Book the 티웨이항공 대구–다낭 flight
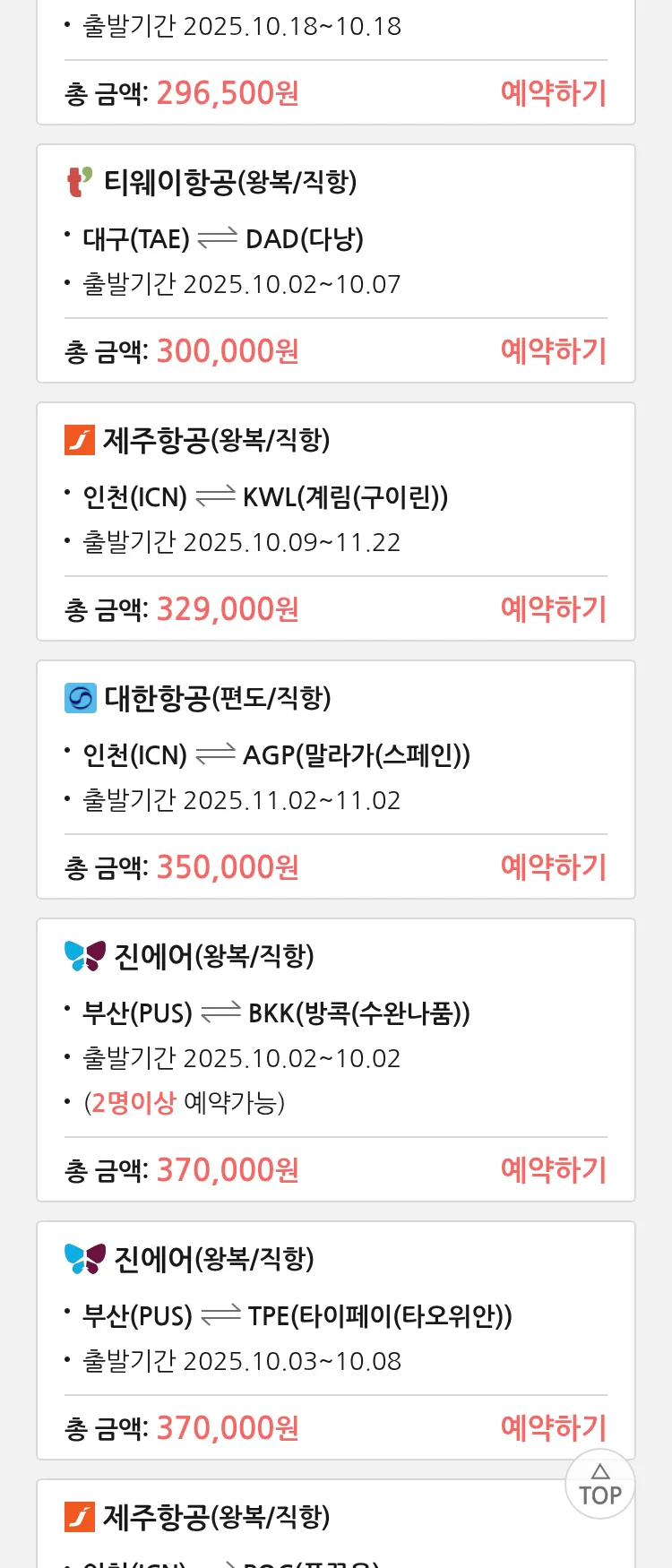The image size is (672, 1568). point(553,351)
